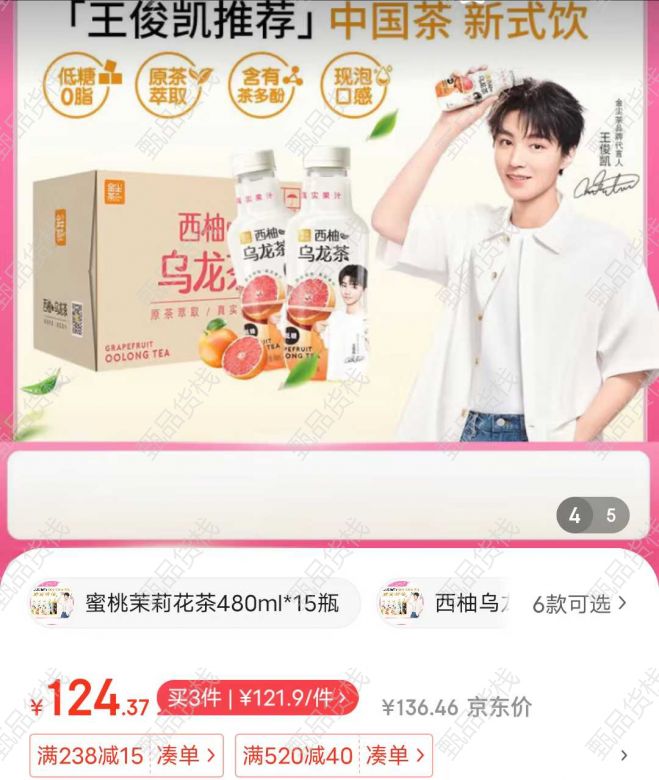Expand the promotions row chevron
Viewport: 659px width, 780px height.
click(626, 755)
